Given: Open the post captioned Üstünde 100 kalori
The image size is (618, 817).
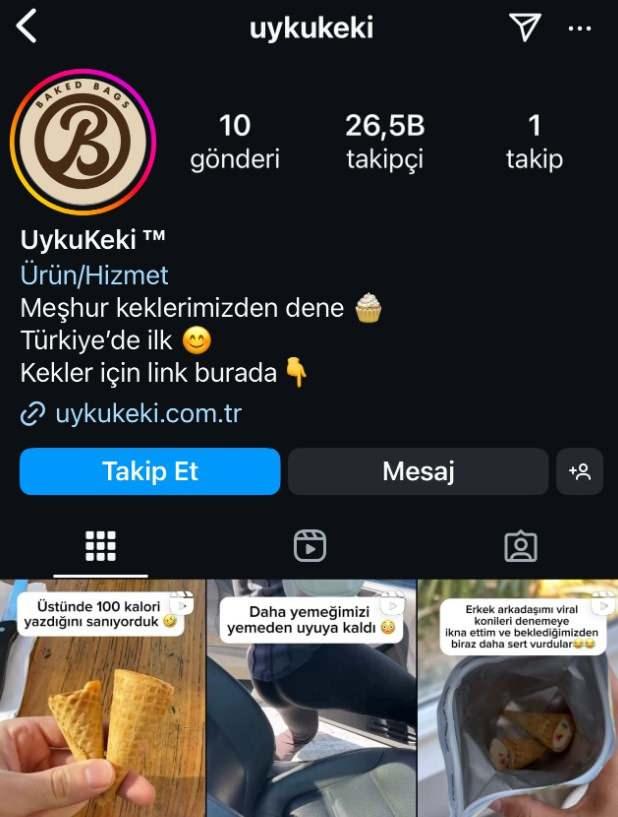Looking at the screenshot, I should pos(102,700).
